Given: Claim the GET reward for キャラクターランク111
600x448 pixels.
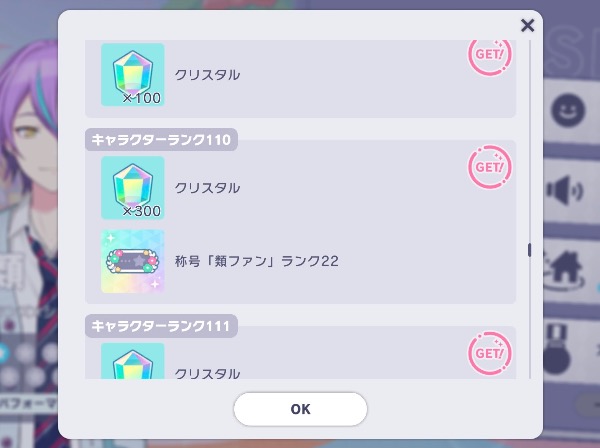Looking at the screenshot, I should (x=490, y=352).
